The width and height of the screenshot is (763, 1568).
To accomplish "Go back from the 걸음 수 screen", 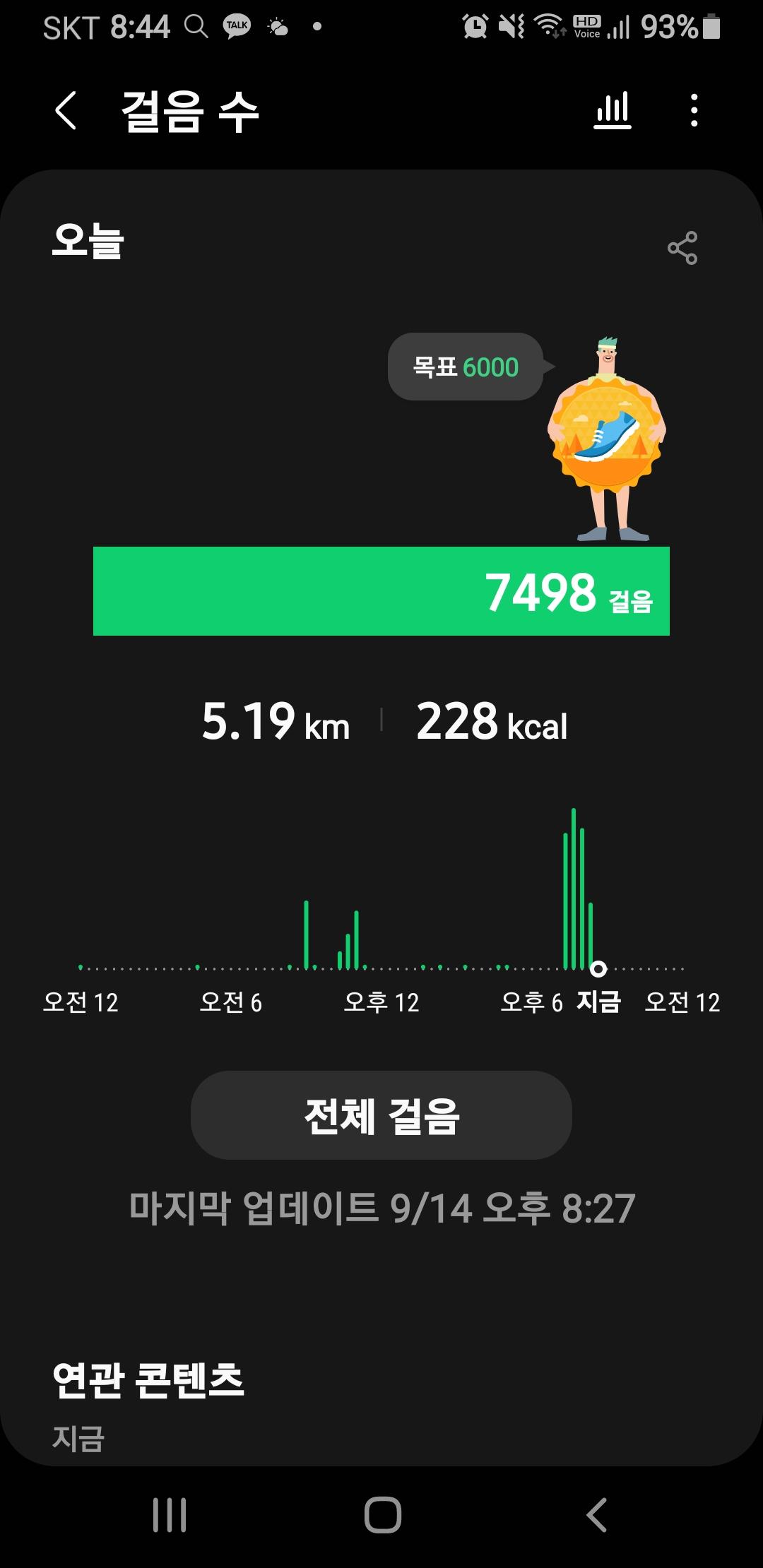I will (x=66, y=111).
